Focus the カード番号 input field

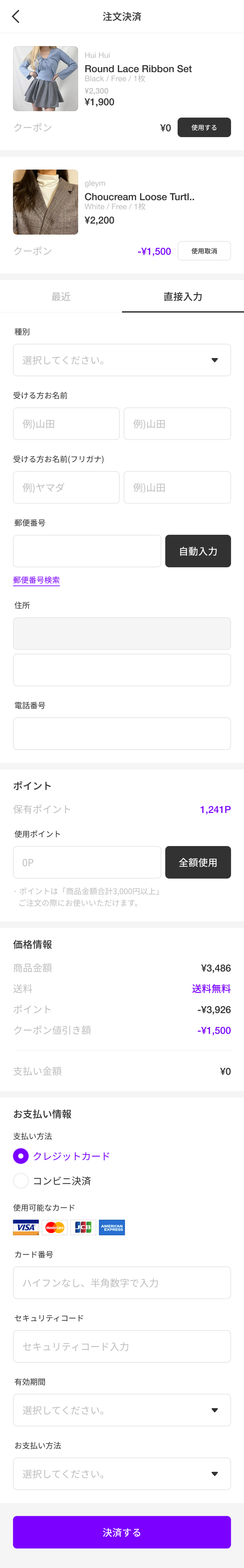[122, 1282]
